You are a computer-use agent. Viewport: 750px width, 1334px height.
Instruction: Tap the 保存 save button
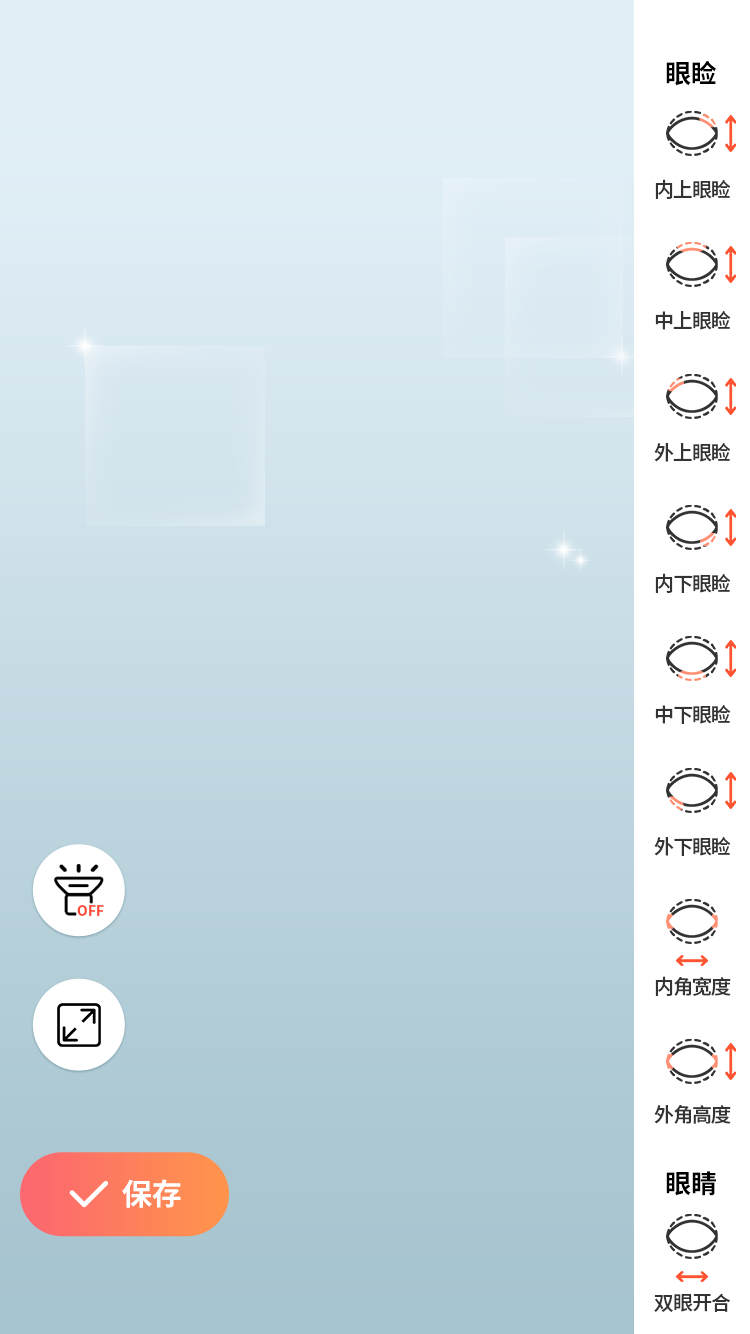(x=125, y=1194)
